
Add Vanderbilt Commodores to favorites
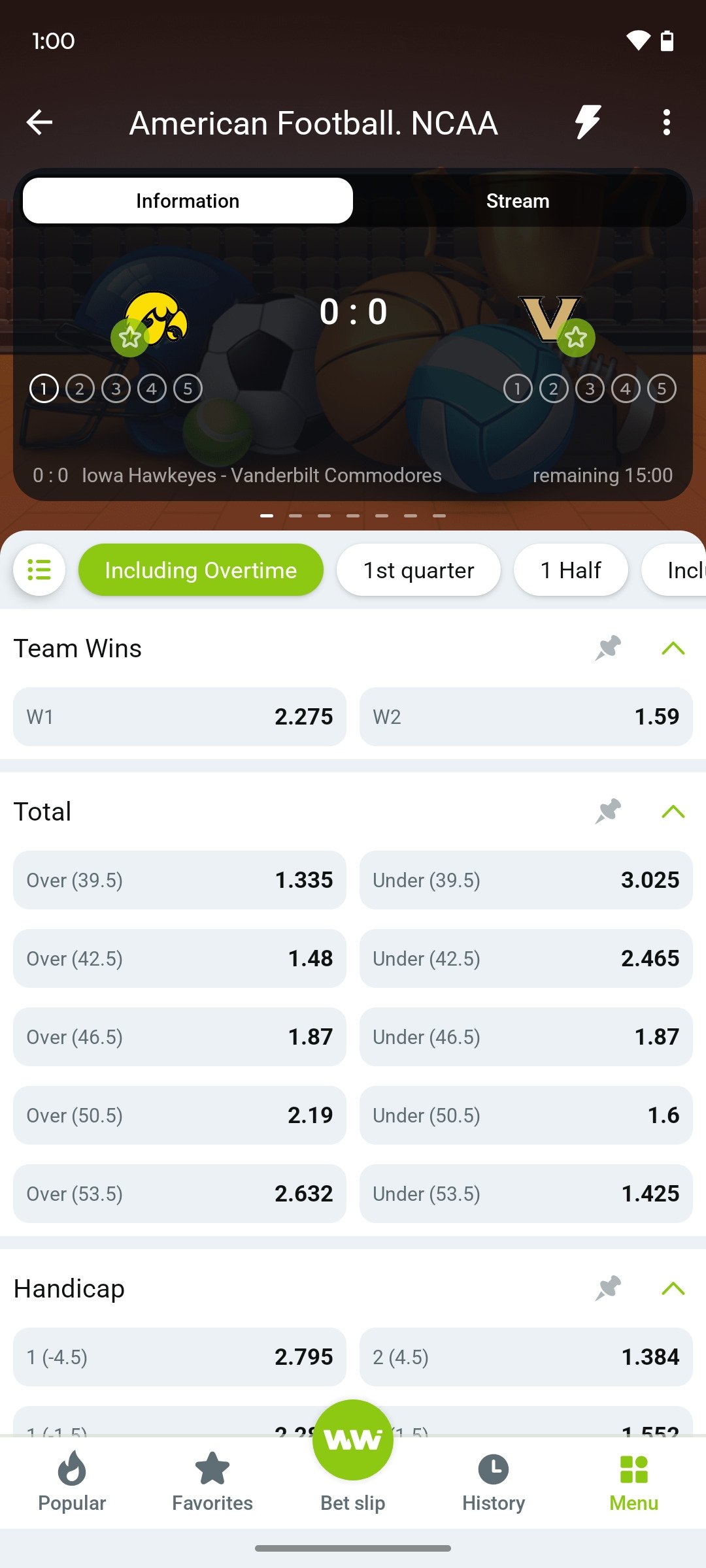pos(576,337)
